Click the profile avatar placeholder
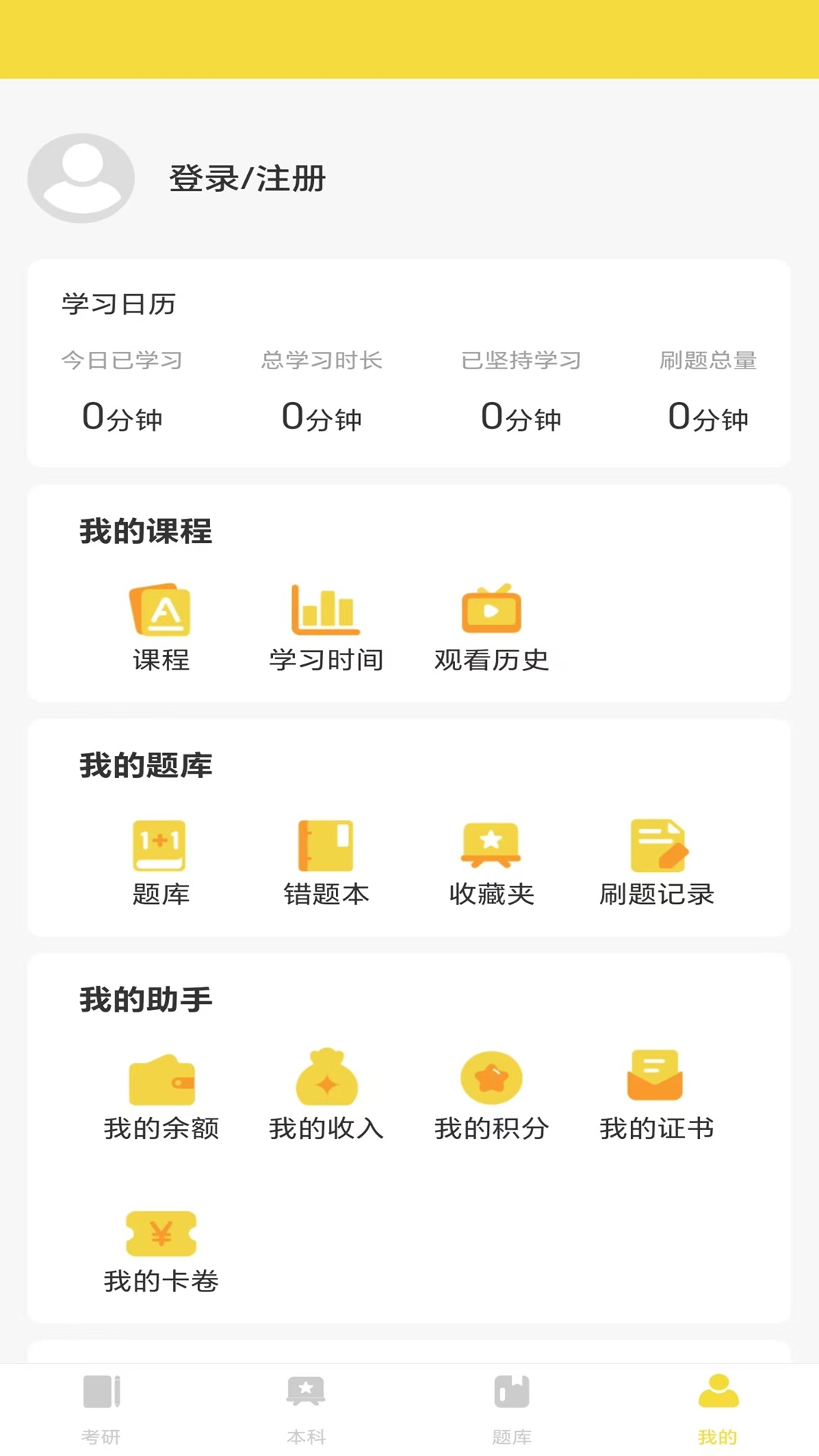819x1456 pixels. [81, 178]
